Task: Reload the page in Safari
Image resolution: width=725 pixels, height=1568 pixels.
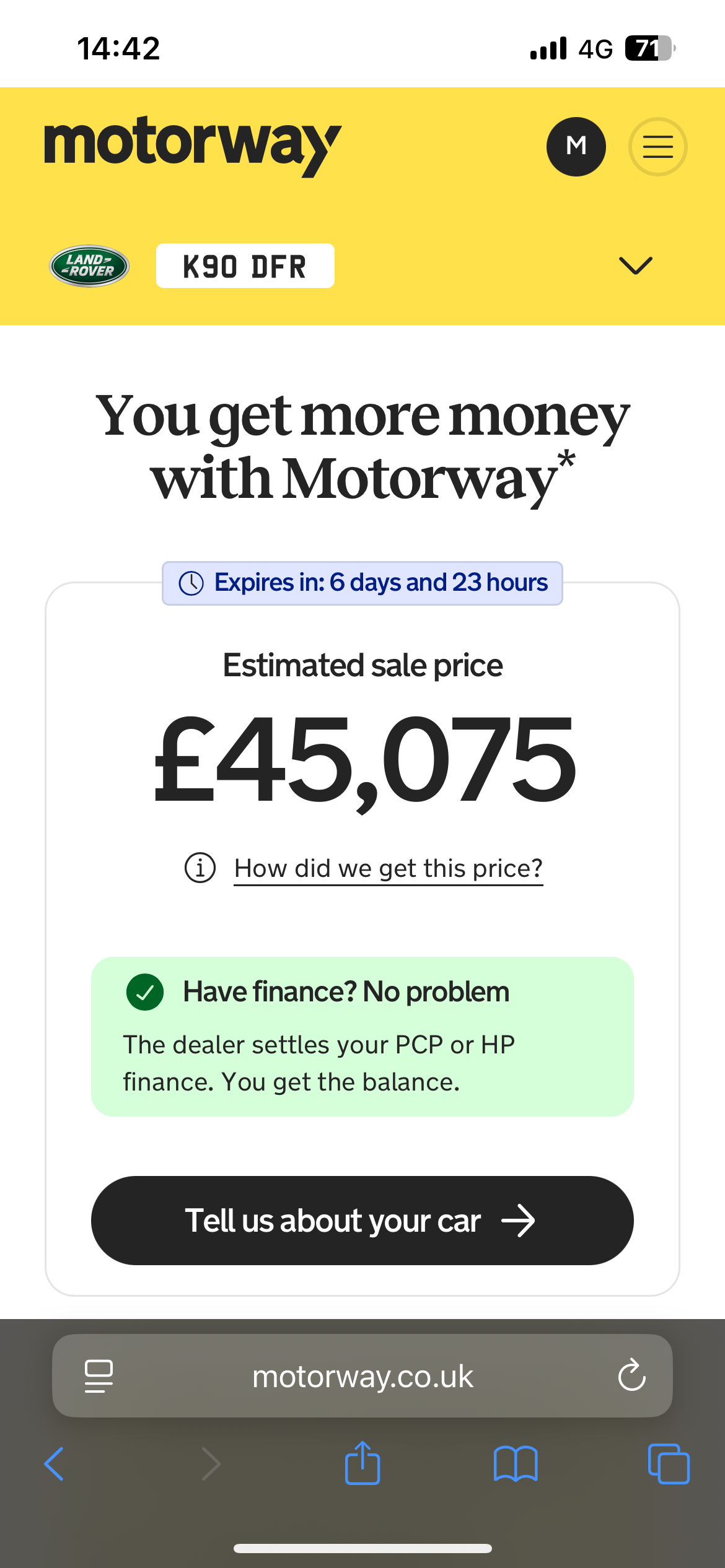Action: point(632,1375)
